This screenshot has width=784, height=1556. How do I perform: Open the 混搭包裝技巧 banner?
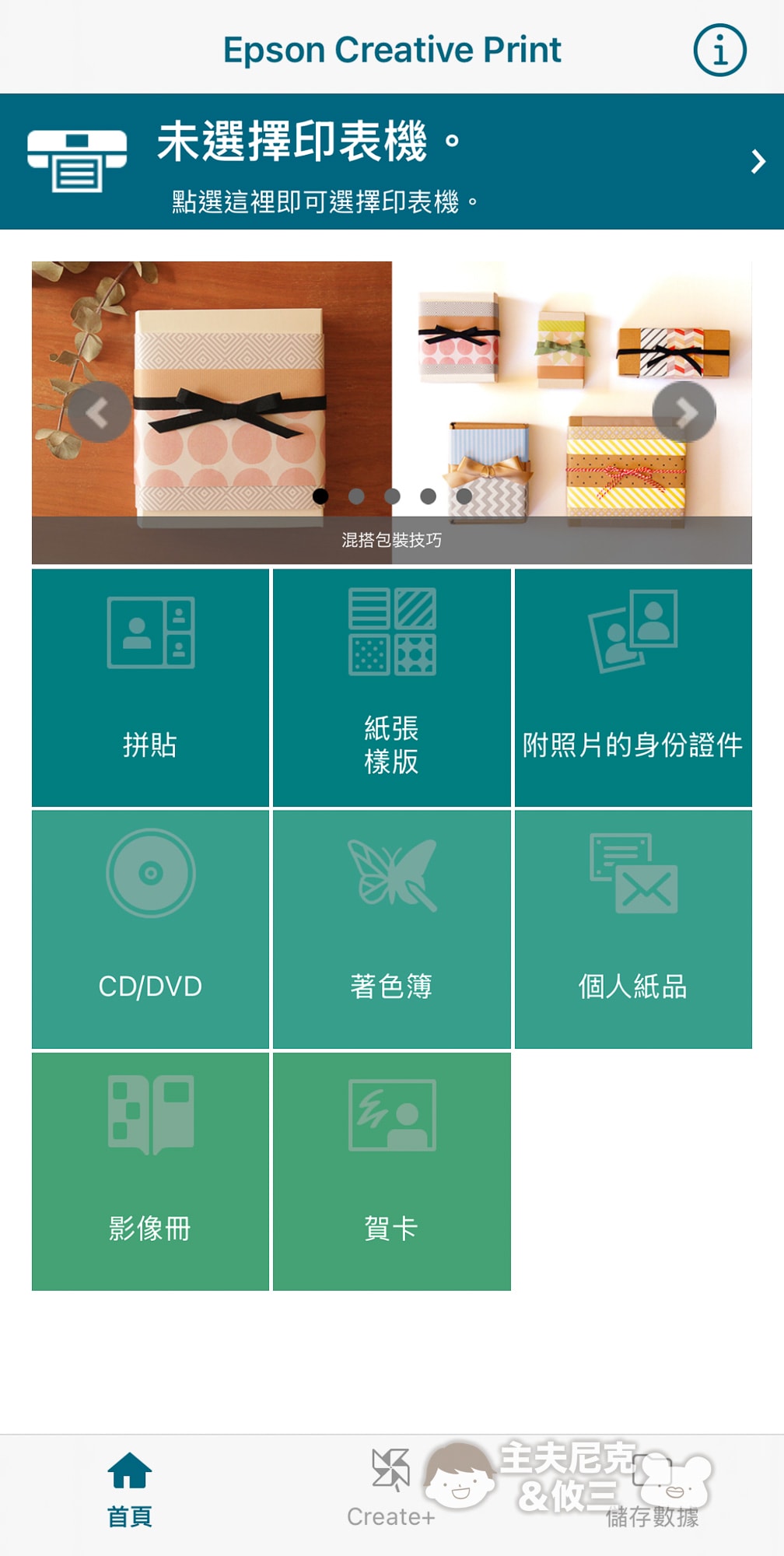[x=392, y=350]
